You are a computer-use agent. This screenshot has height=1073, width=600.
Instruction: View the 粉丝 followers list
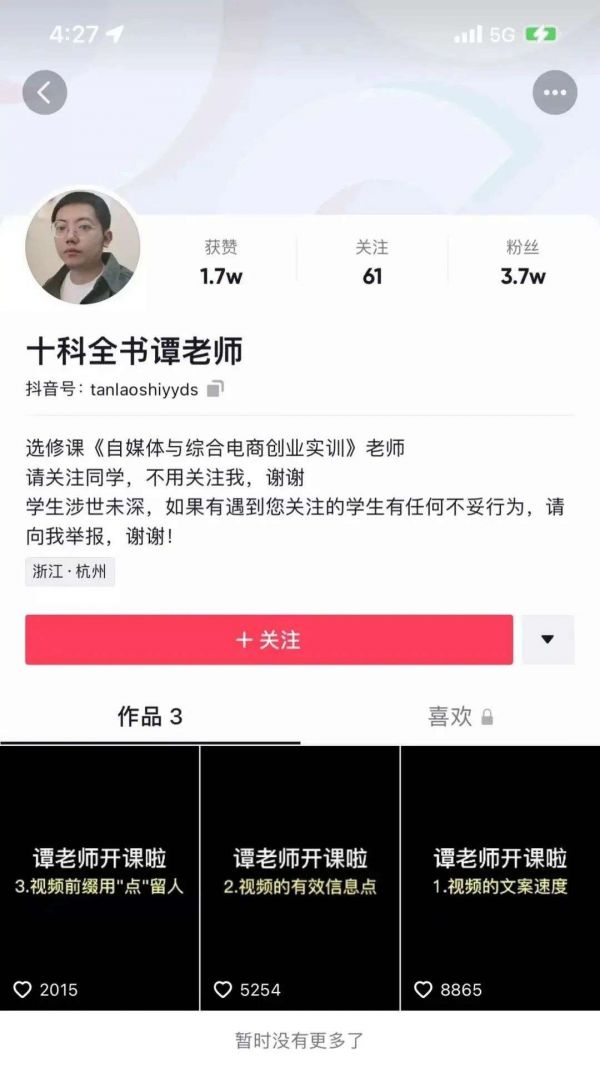pos(523,262)
